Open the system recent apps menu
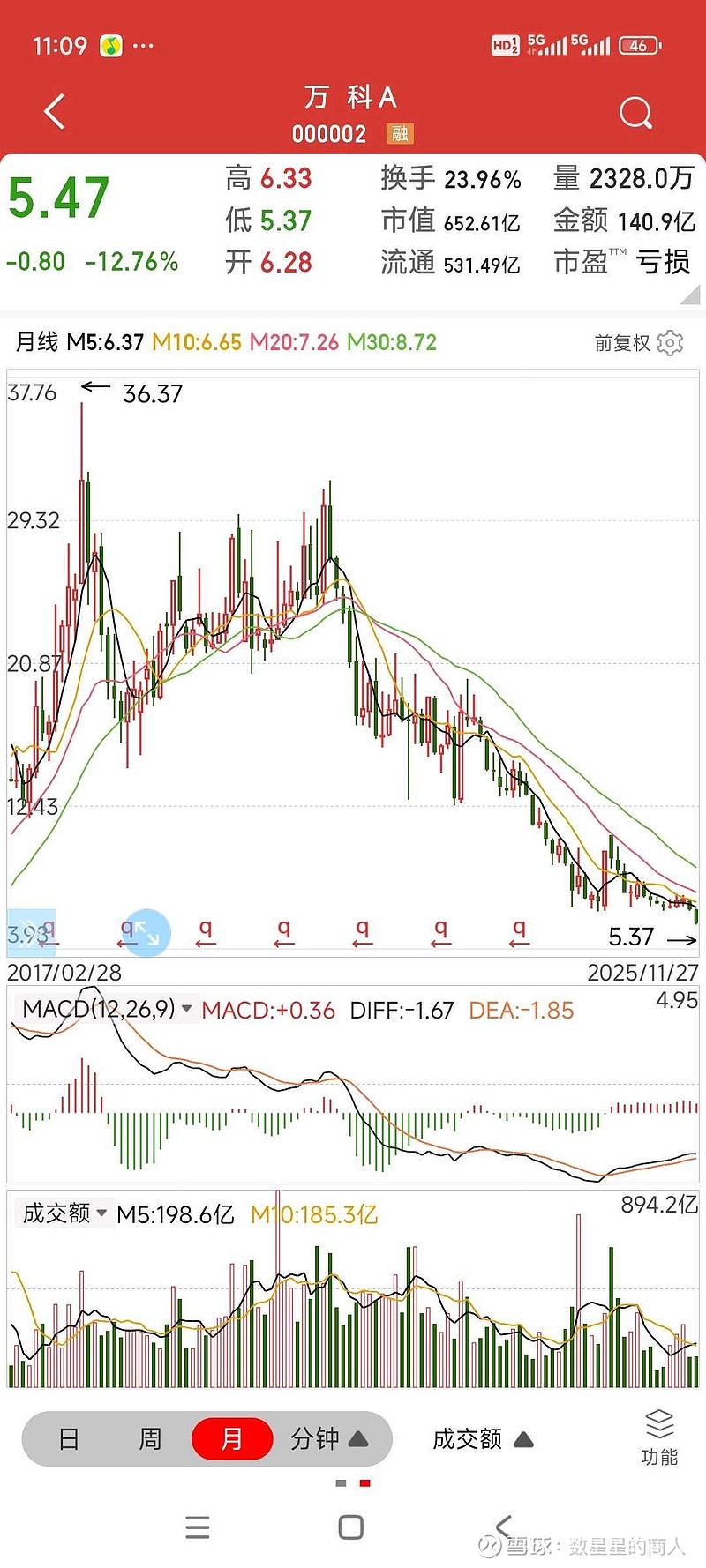This screenshot has width=706, height=1568. tap(198, 1527)
